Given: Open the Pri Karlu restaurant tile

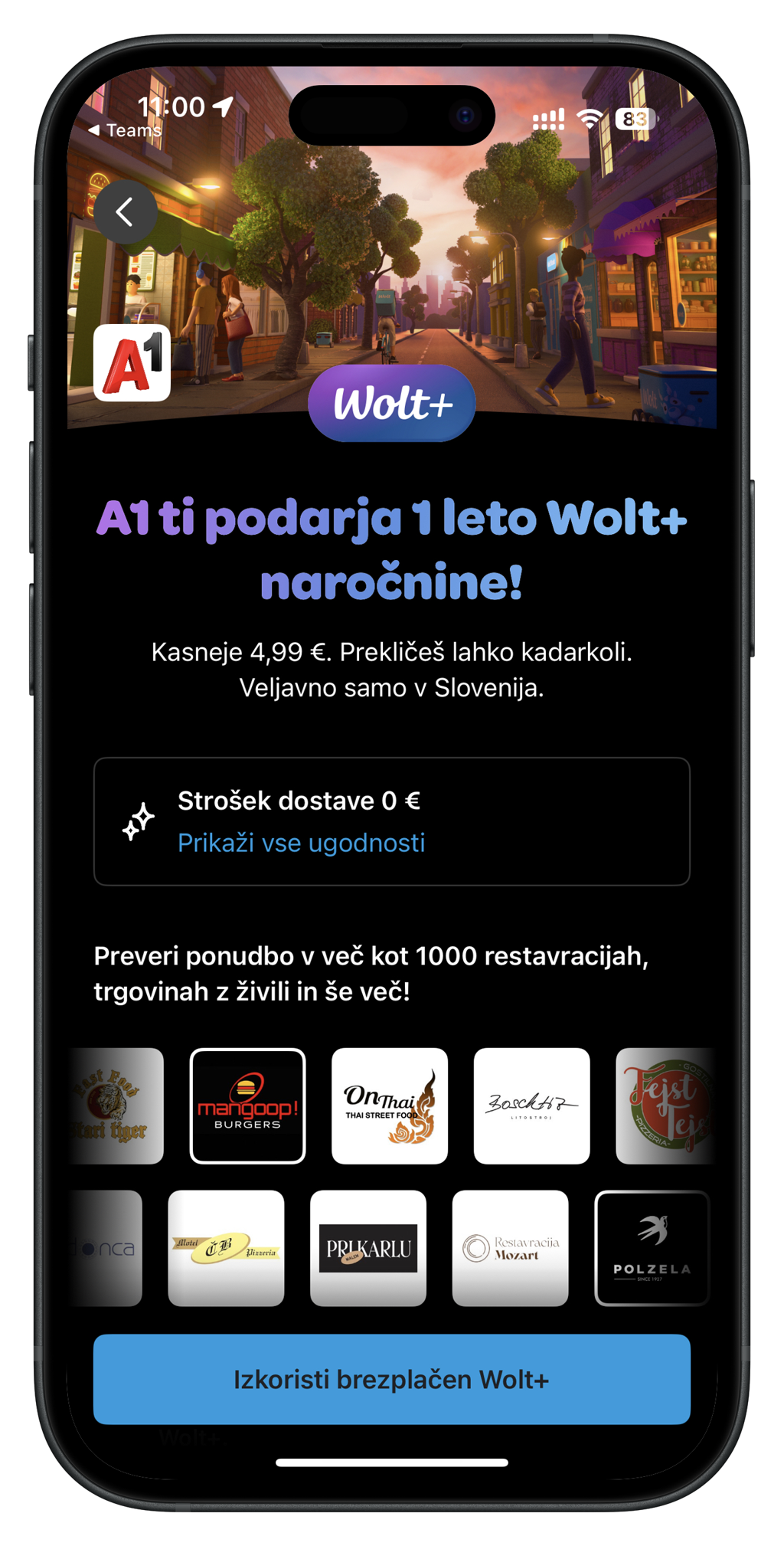Looking at the screenshot, I should click(367, 1247).
